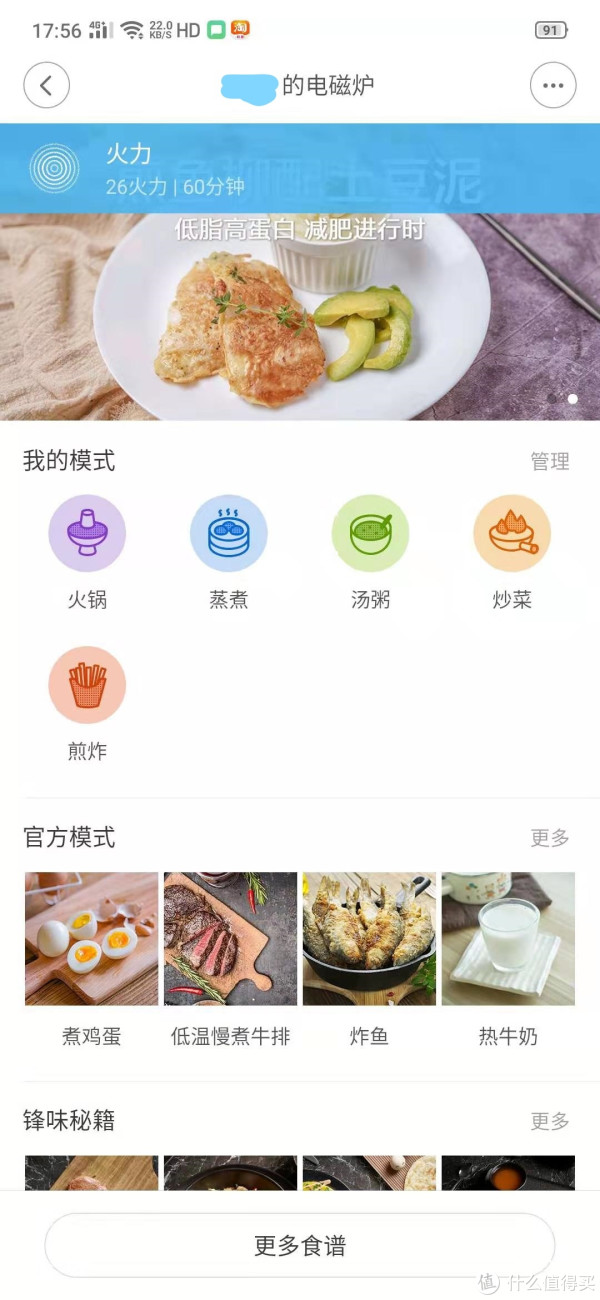View 更多 in 锋味秘籍
Image resolution: width=600 pixels, height=1300 pixels.
550,1121
